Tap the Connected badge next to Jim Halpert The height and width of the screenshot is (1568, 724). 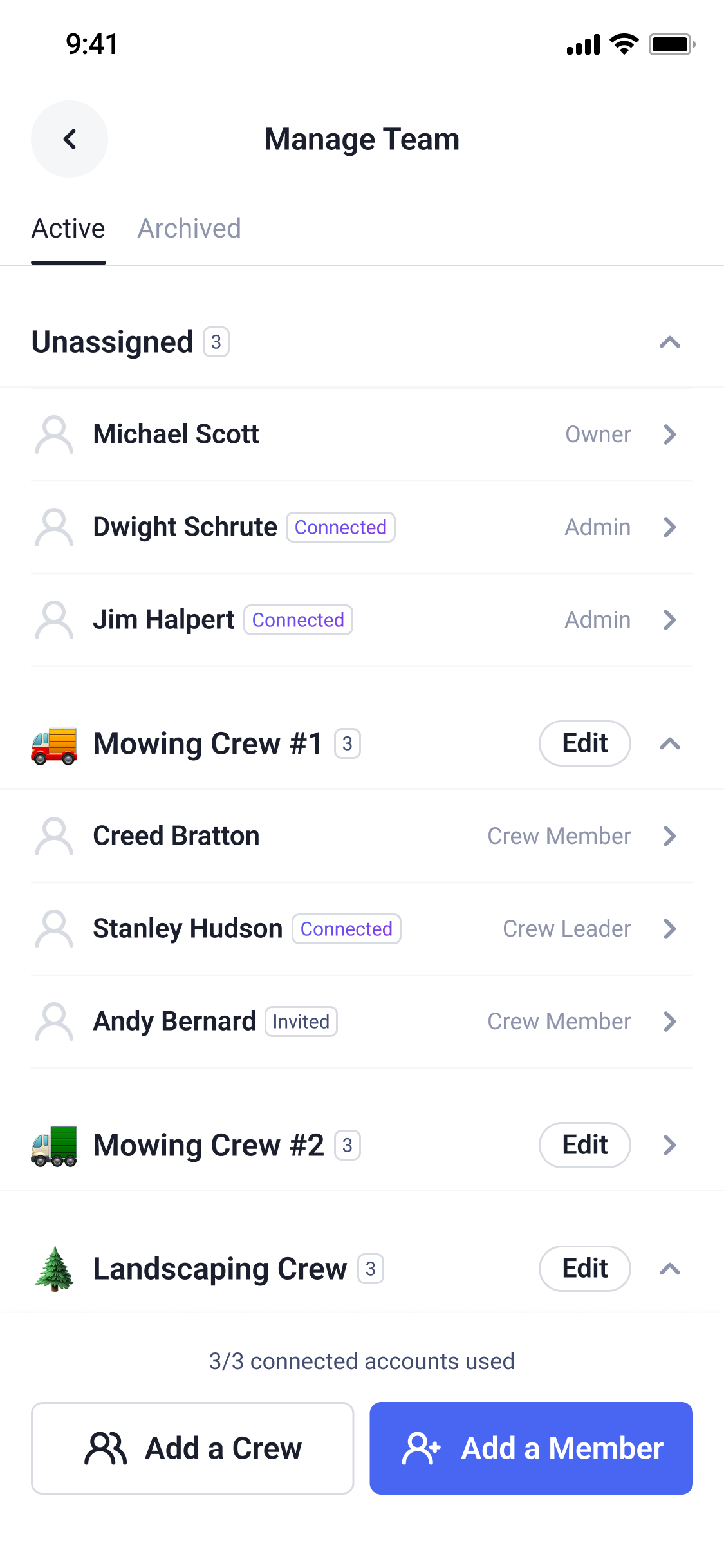tap(298, 620)
